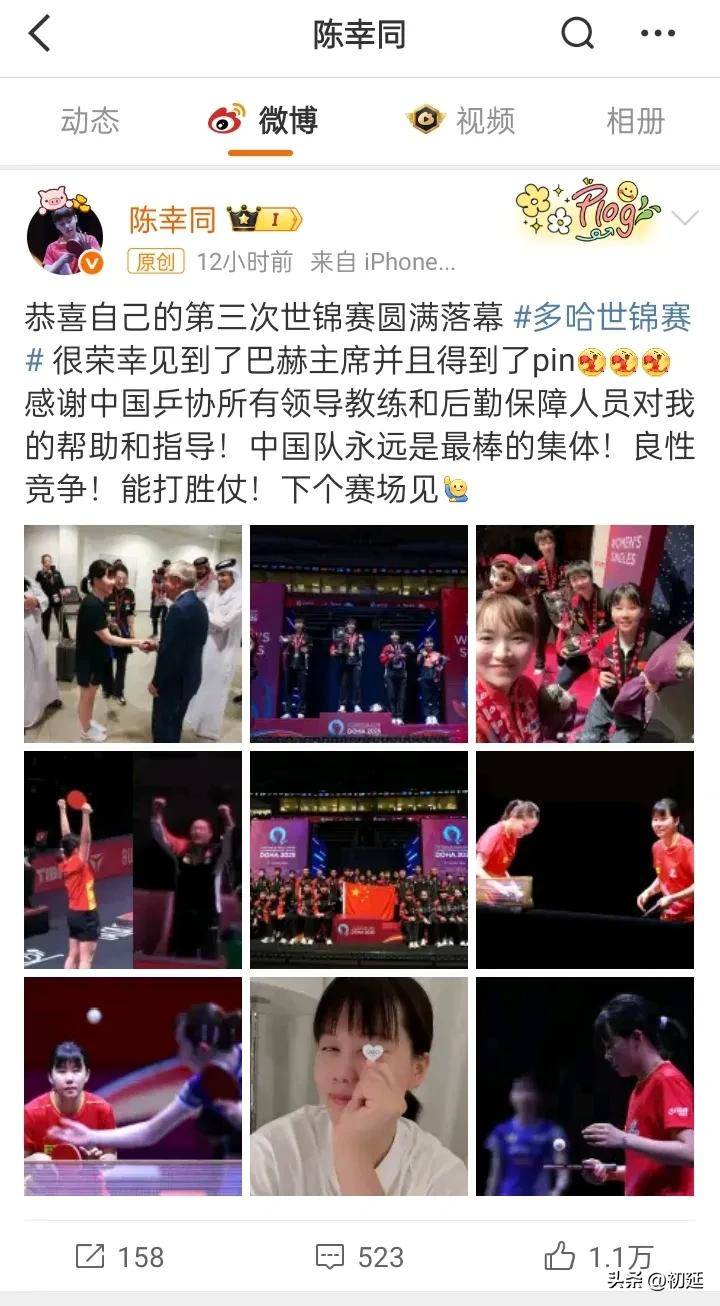Image resolution: width=720 pixels, height=1306 pixels.
Task: Open the podium ceremony photo
Action: [x=359, y=634]
